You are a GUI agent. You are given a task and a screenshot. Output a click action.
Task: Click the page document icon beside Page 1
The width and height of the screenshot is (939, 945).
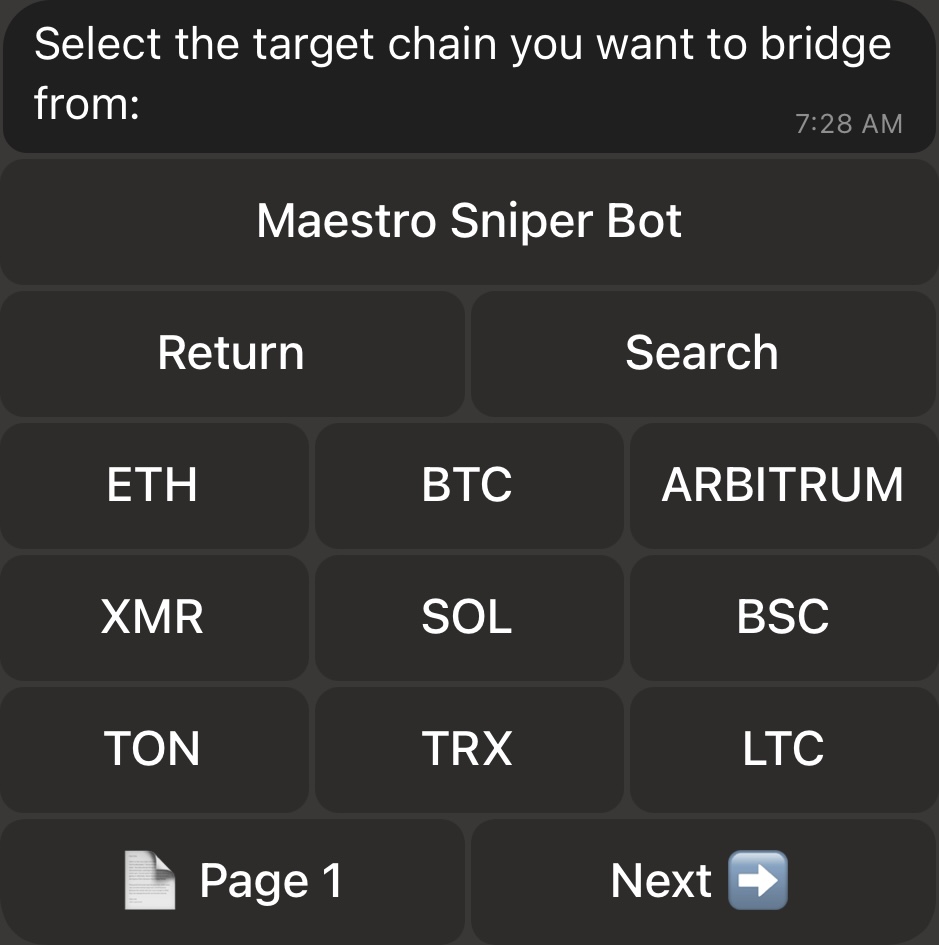150,879
